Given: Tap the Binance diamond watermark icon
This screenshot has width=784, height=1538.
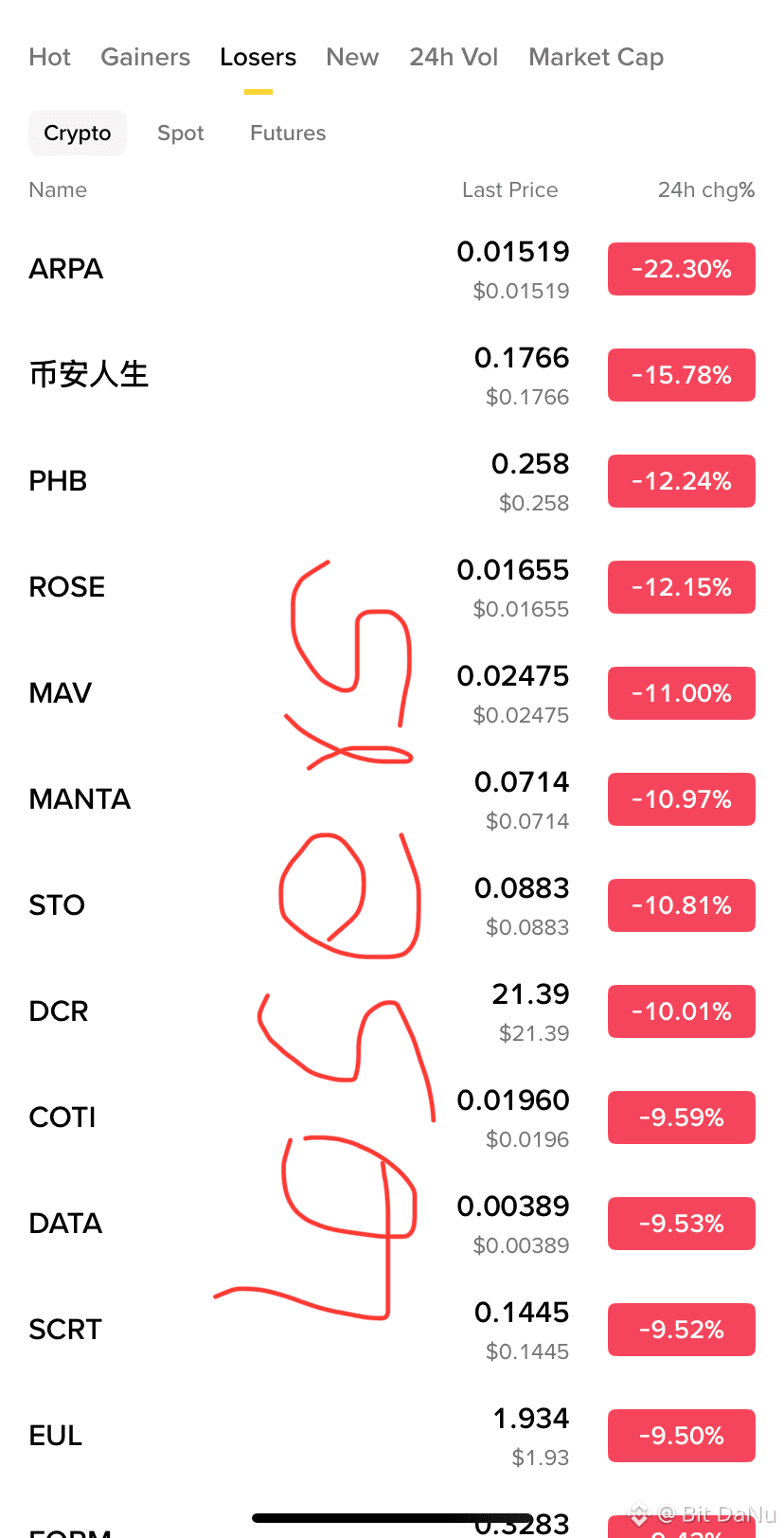Looking at the screenshot, I should (x=638, y=1508).
